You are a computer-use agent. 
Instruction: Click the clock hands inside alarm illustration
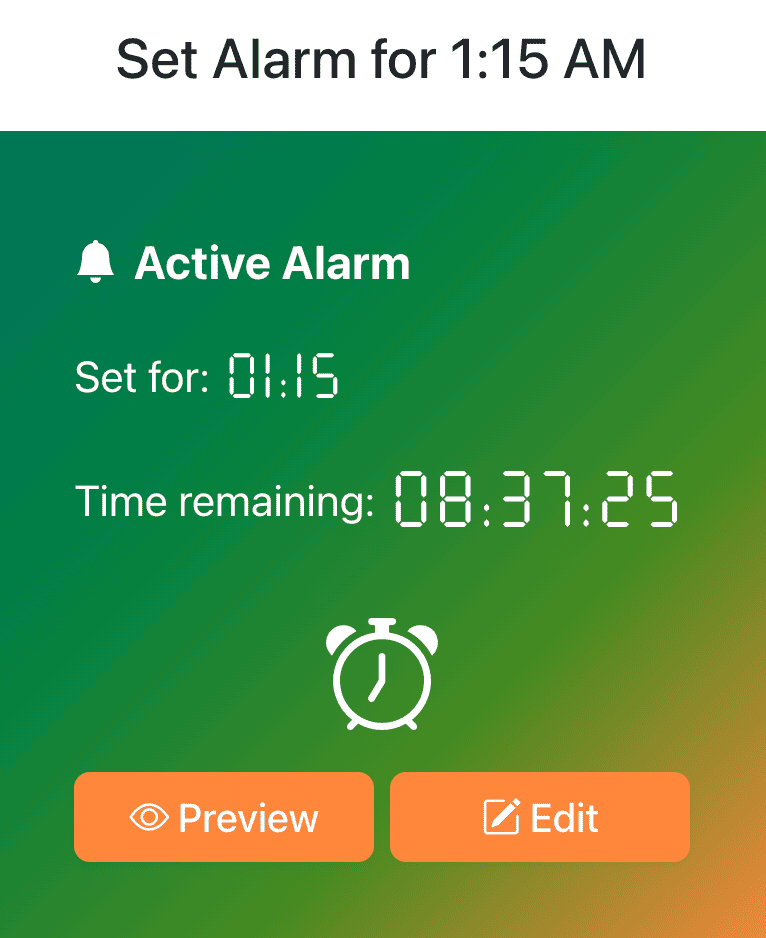point(381,678)
